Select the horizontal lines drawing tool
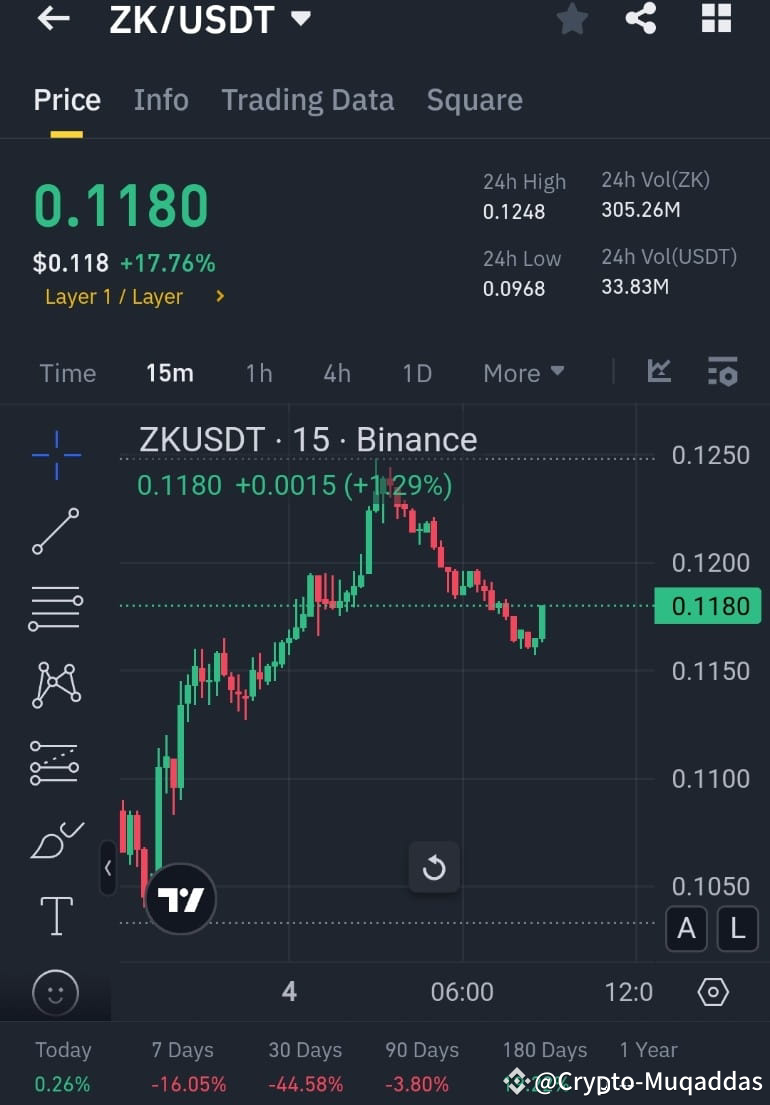The image size is (770, 1105). (55, 607)
